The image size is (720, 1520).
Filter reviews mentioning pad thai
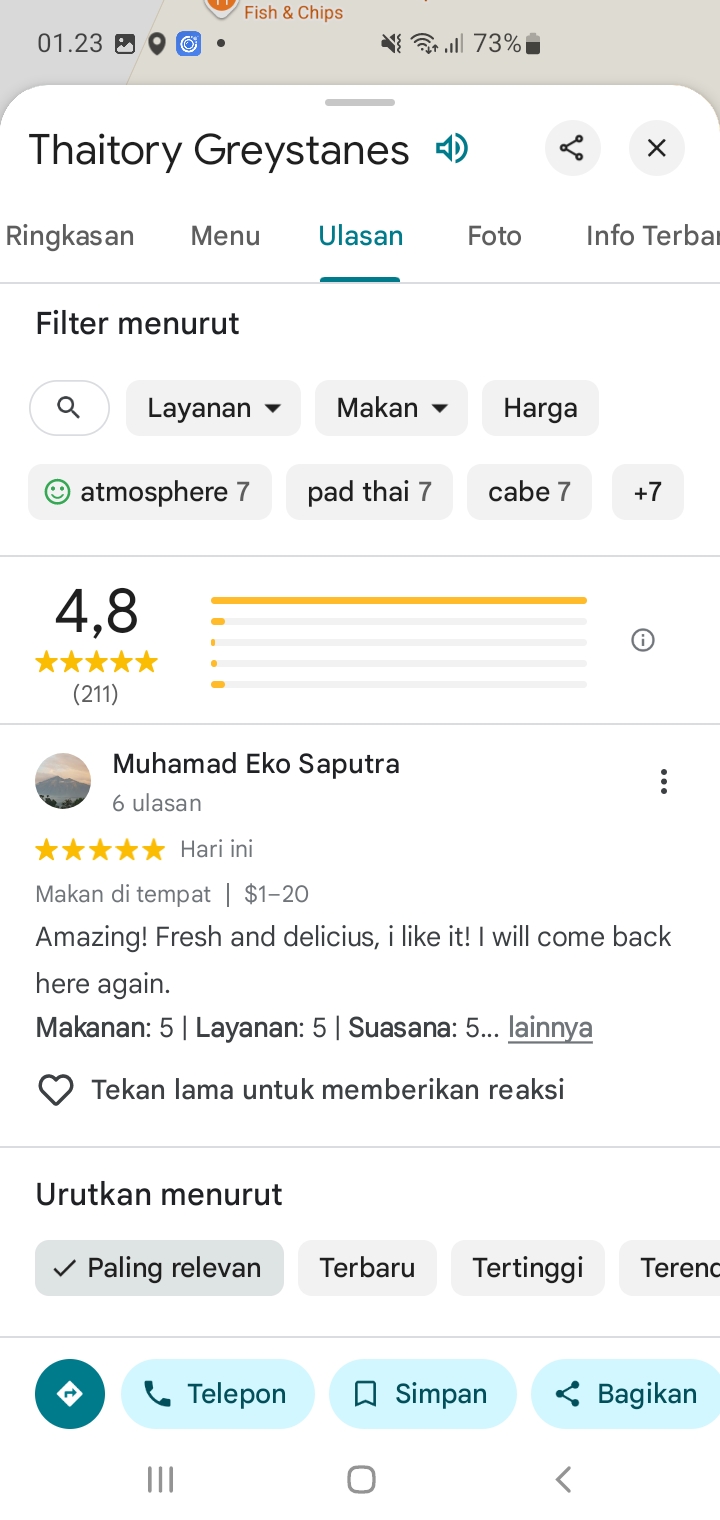pos(369,492)
